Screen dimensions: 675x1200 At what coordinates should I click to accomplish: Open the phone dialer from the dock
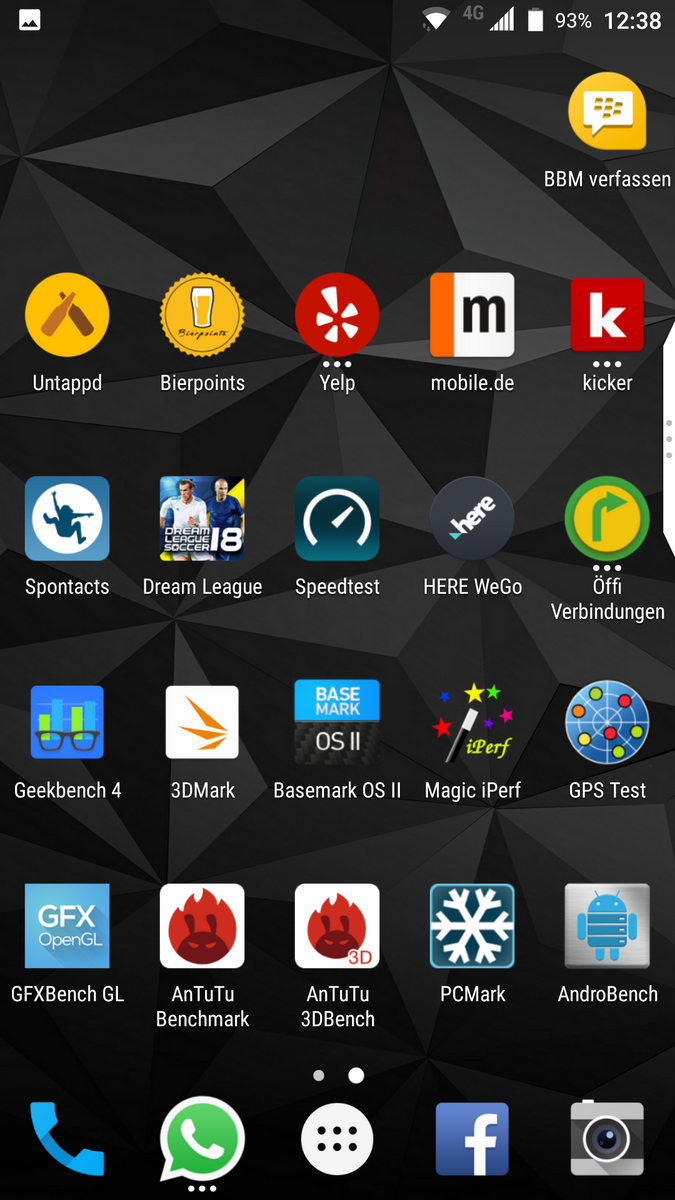point(67,1140)
